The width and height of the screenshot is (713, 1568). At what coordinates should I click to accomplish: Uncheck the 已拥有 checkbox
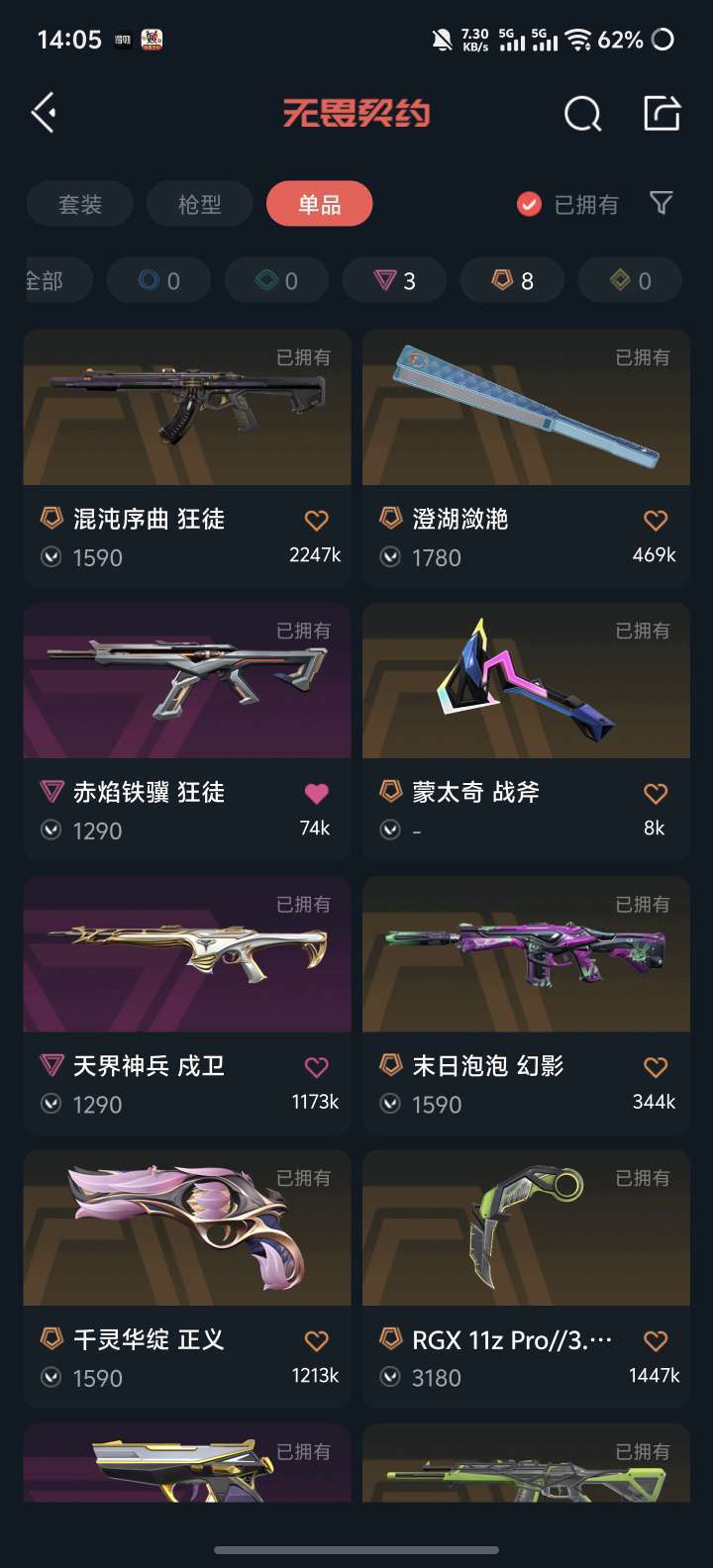click(x=530, y=205)
